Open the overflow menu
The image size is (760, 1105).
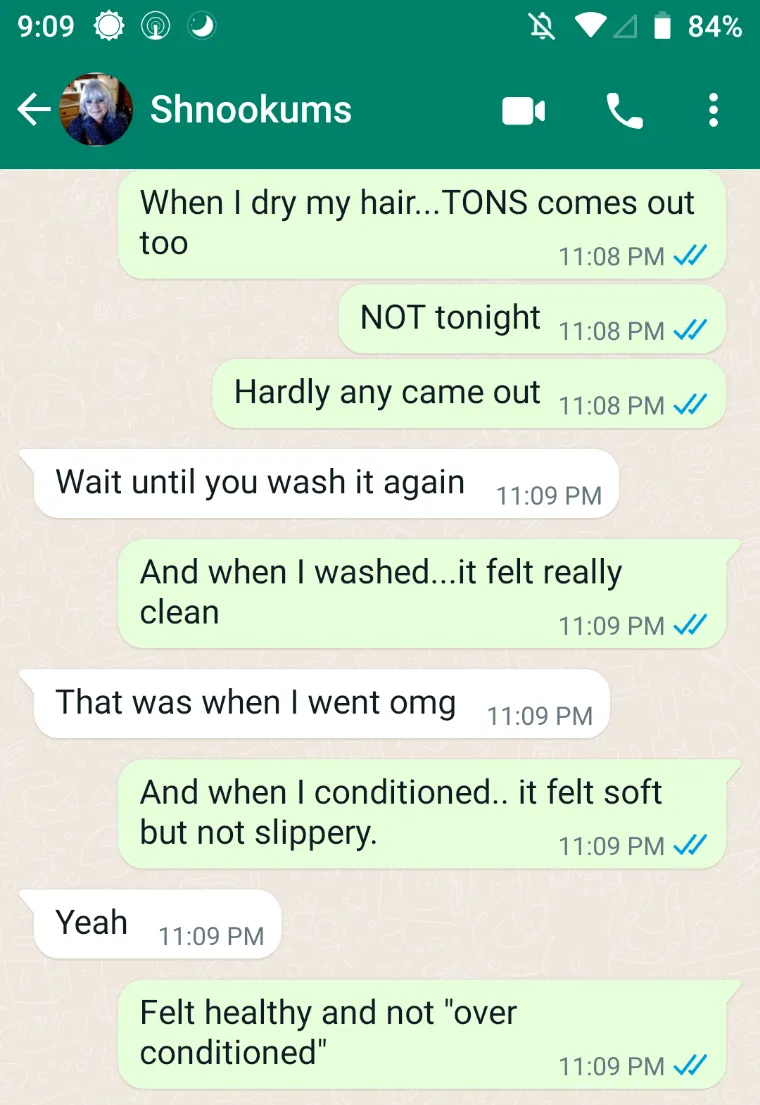(713, 110)
